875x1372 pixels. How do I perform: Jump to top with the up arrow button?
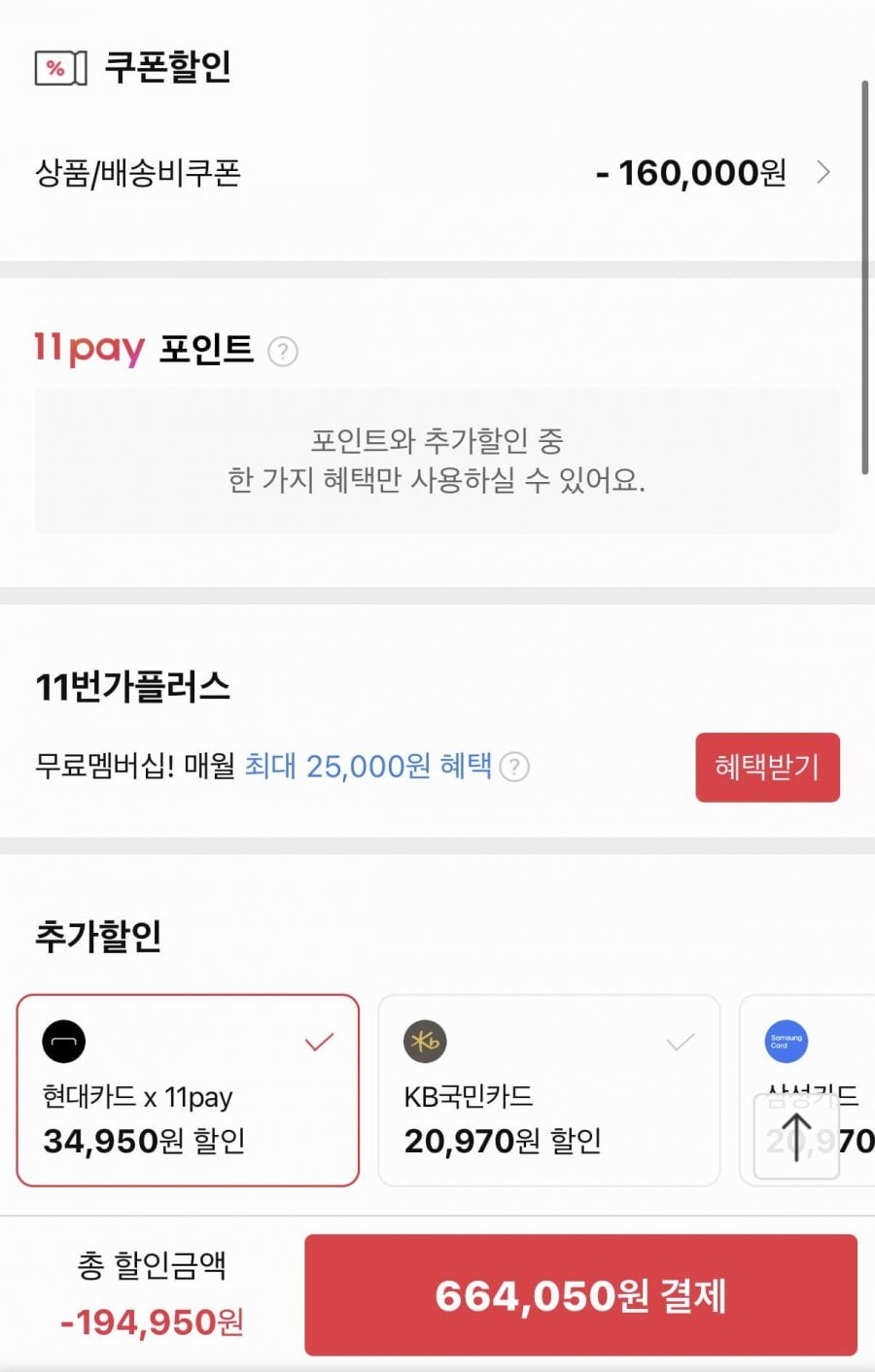coord(796,1136)
